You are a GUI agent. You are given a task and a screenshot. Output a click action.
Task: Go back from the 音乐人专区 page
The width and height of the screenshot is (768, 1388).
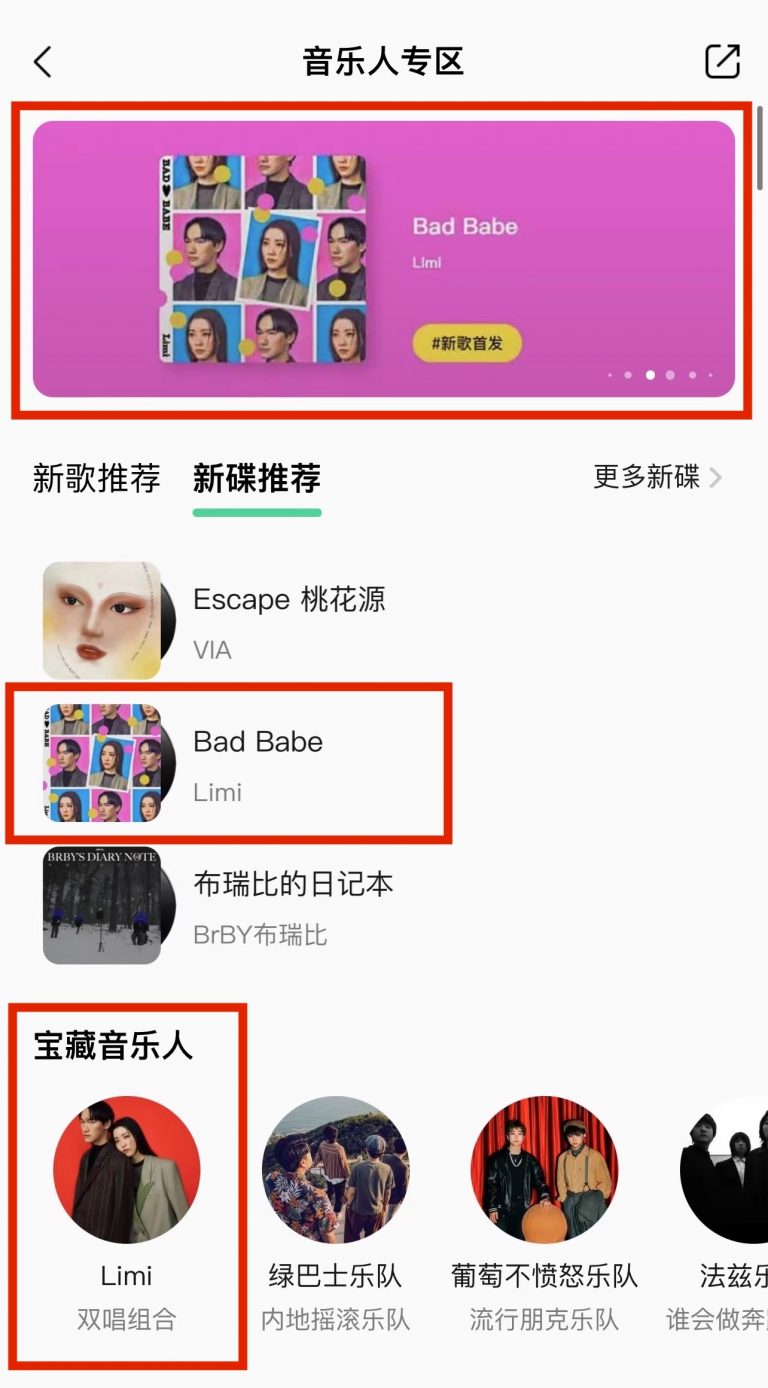[42, 62]
